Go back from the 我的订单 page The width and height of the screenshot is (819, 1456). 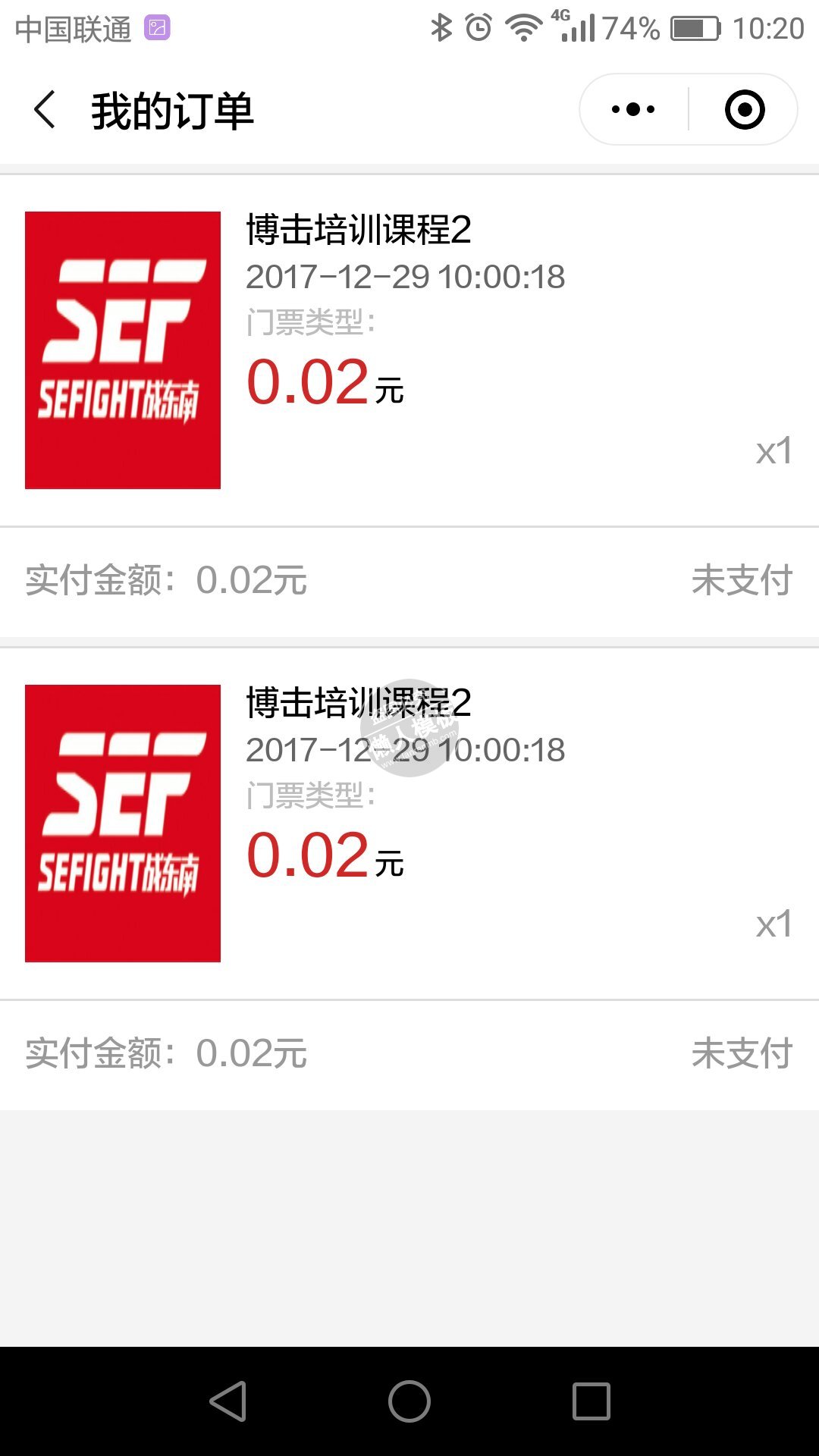coord(45,110)
